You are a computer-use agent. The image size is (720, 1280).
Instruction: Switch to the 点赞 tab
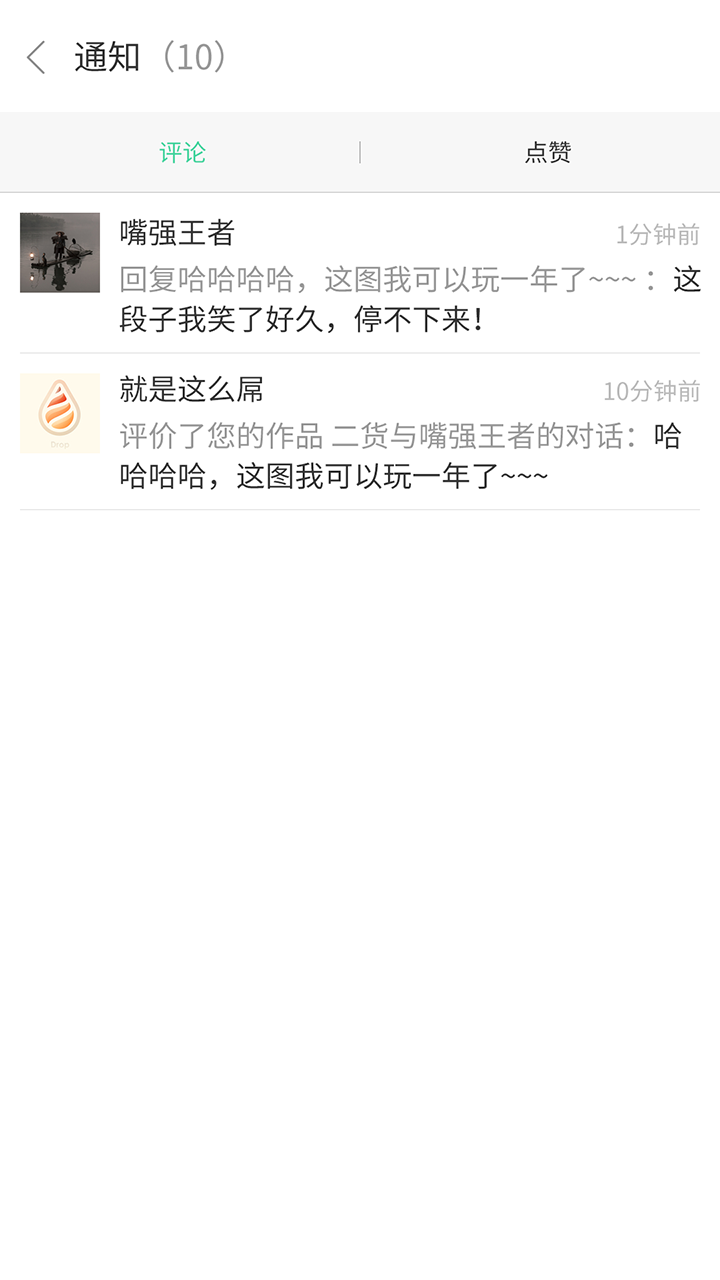point(547,153)
